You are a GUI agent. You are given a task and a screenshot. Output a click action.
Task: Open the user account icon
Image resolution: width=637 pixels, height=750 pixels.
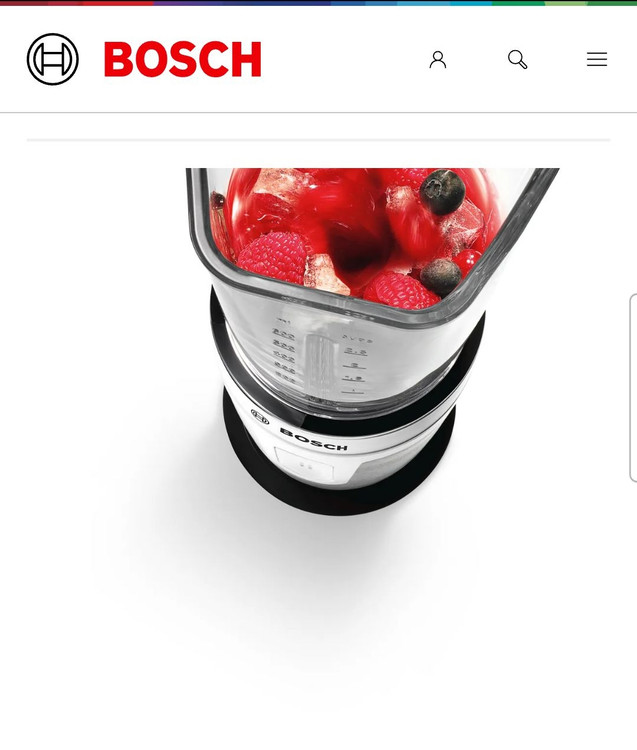click(437, 60)
